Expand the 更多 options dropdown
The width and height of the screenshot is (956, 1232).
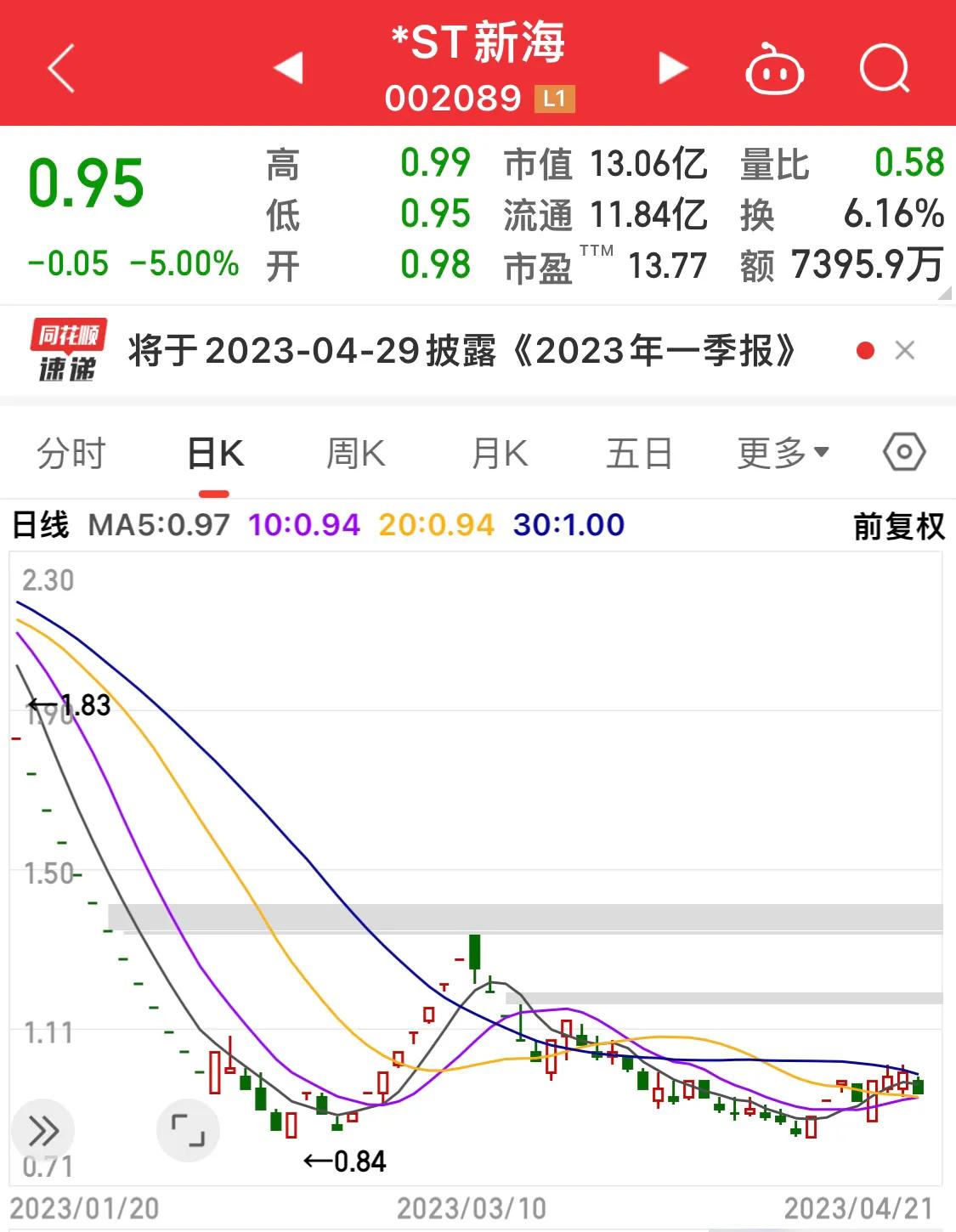779,453
